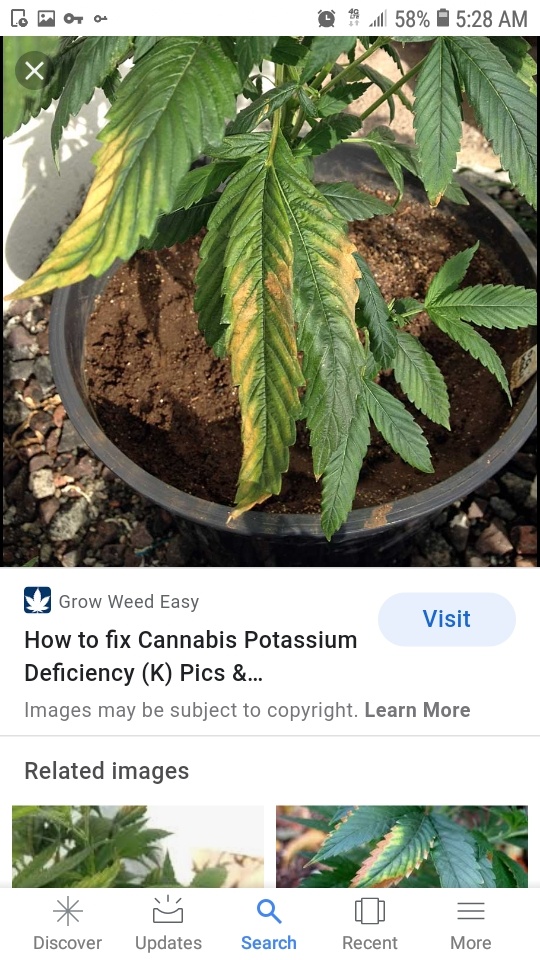The image size is (540, 960).
Task: Open the More menu tab
Action: 471,924
